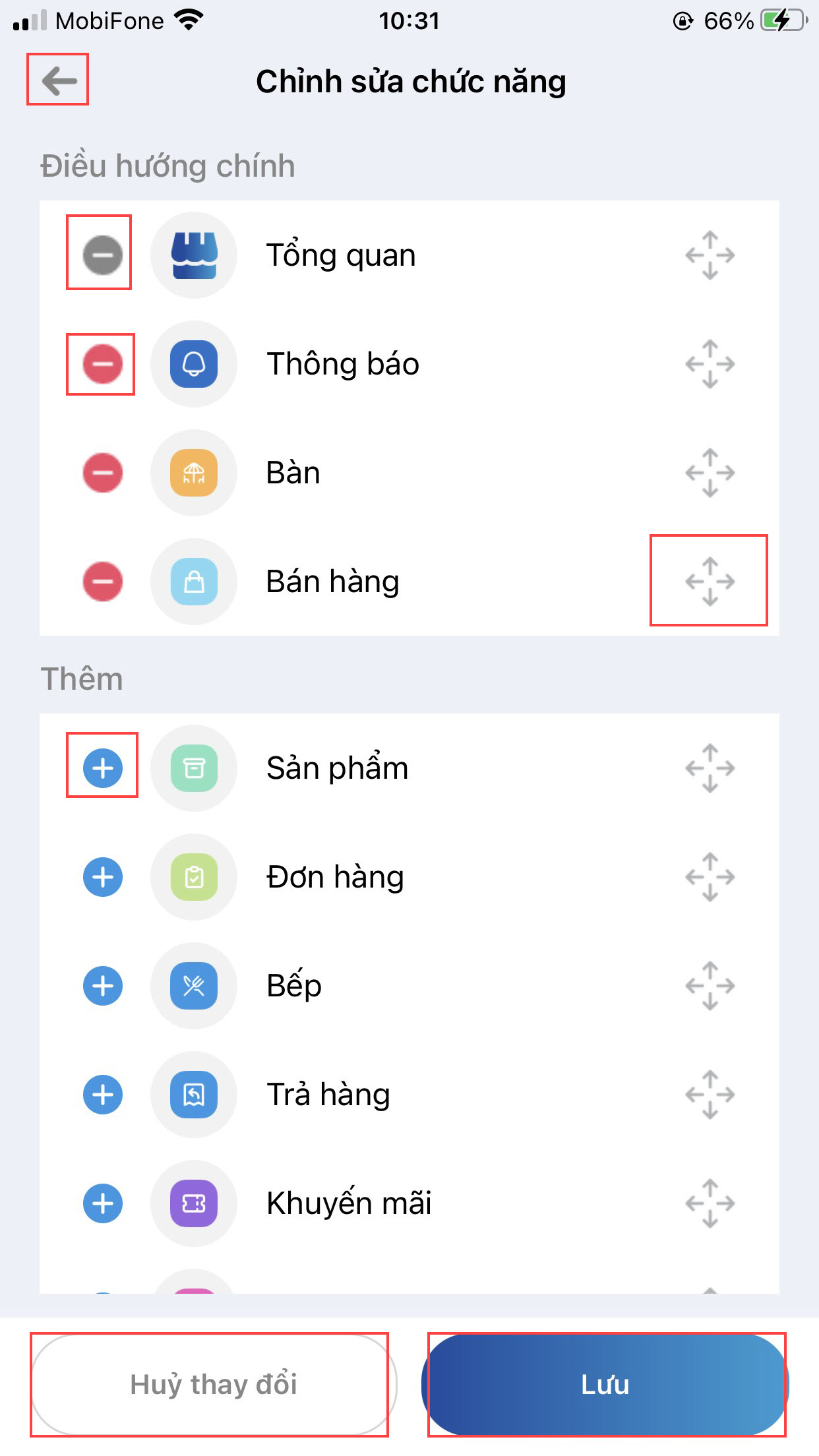The width and height of the screenshot is (819, 1456).
Task: Add Khuyến mãi to main navigation
Action: [x=102, y=1203]
